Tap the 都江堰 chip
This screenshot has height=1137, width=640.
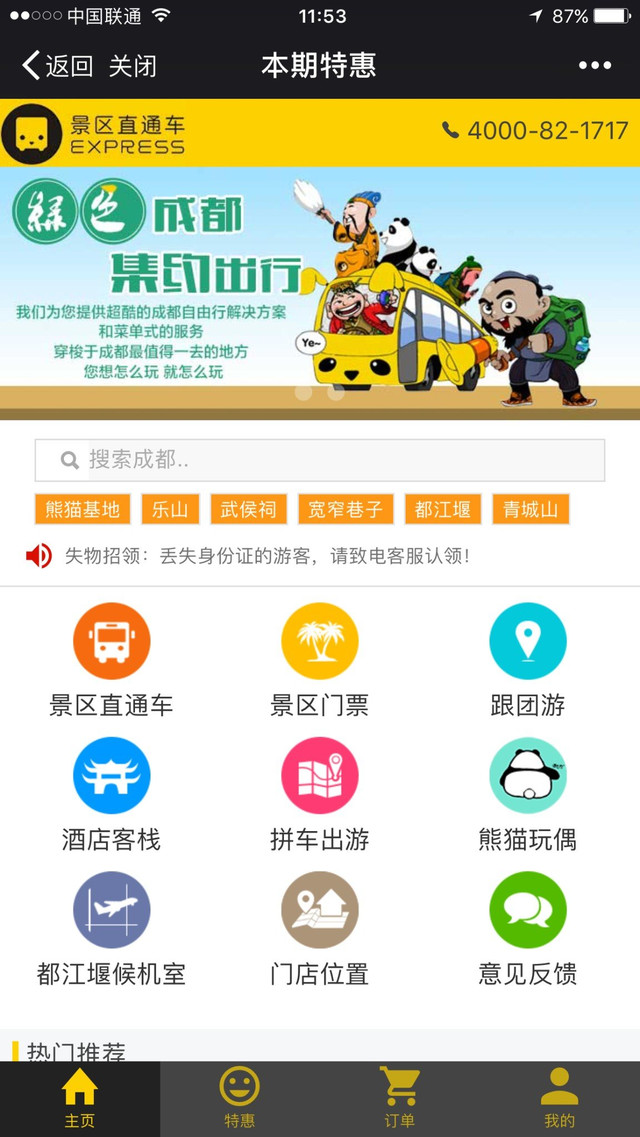click(443, 509)
